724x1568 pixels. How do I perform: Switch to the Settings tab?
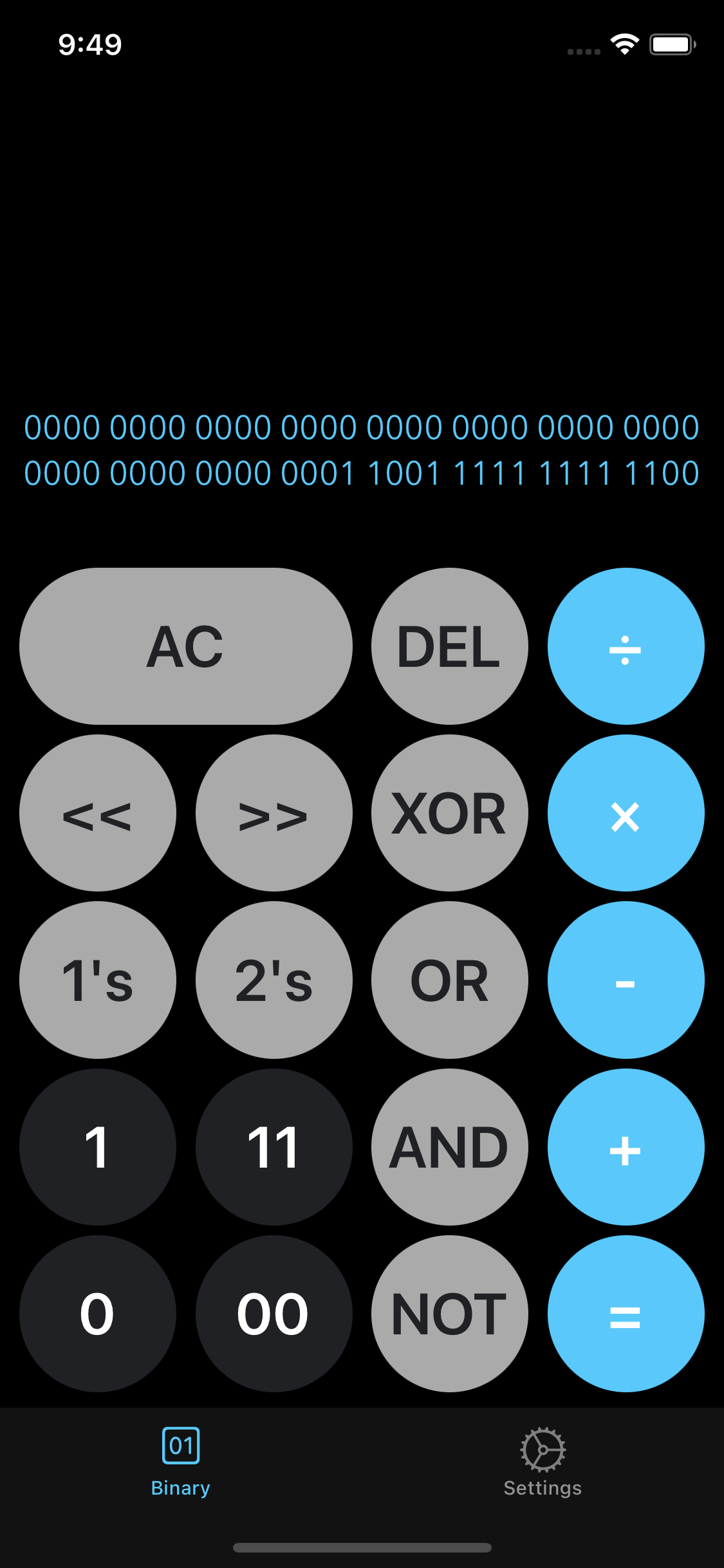coord(543,1462)
